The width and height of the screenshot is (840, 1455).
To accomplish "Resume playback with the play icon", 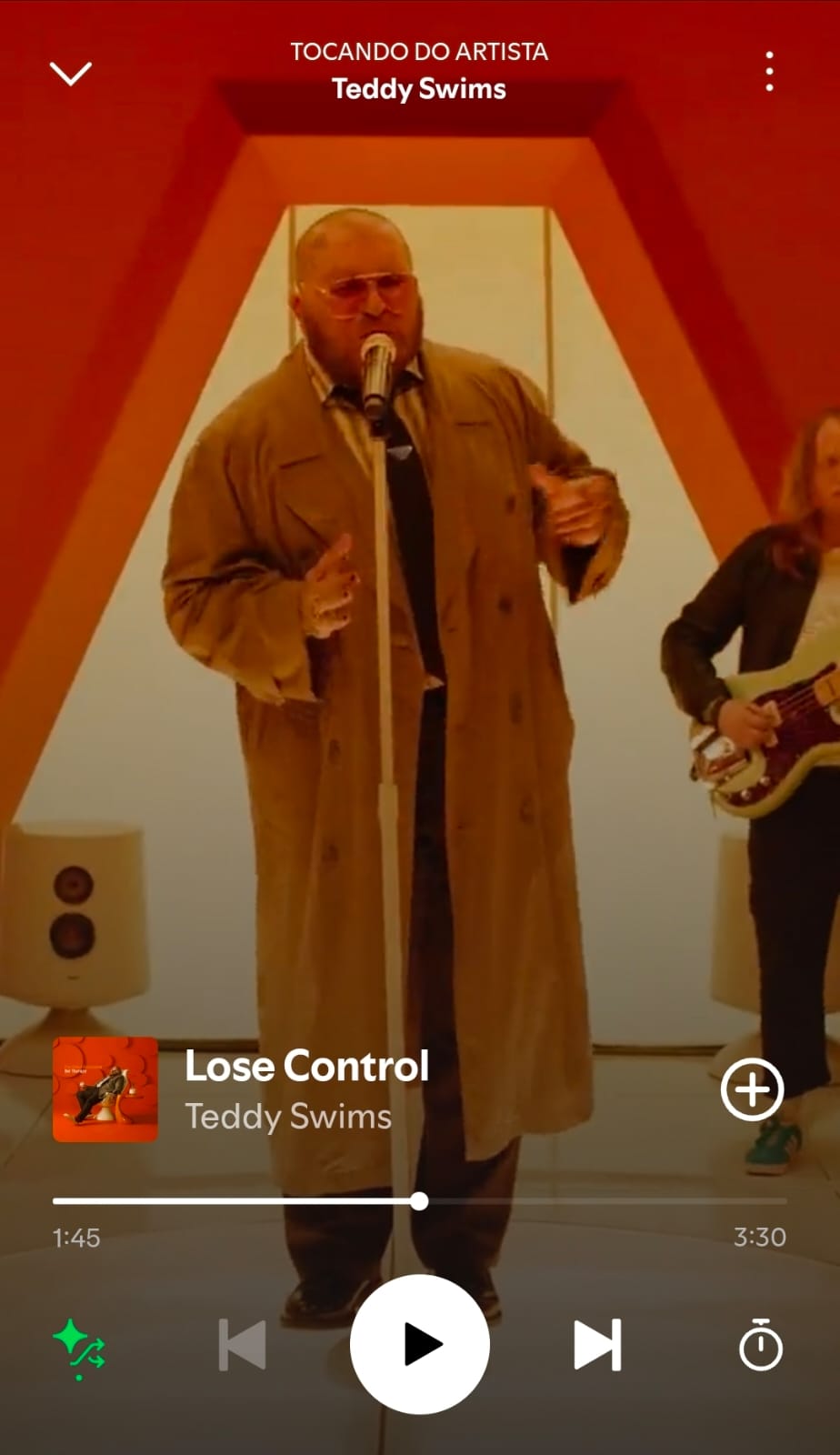I will pyautogui.click(x=419, y=1346).
